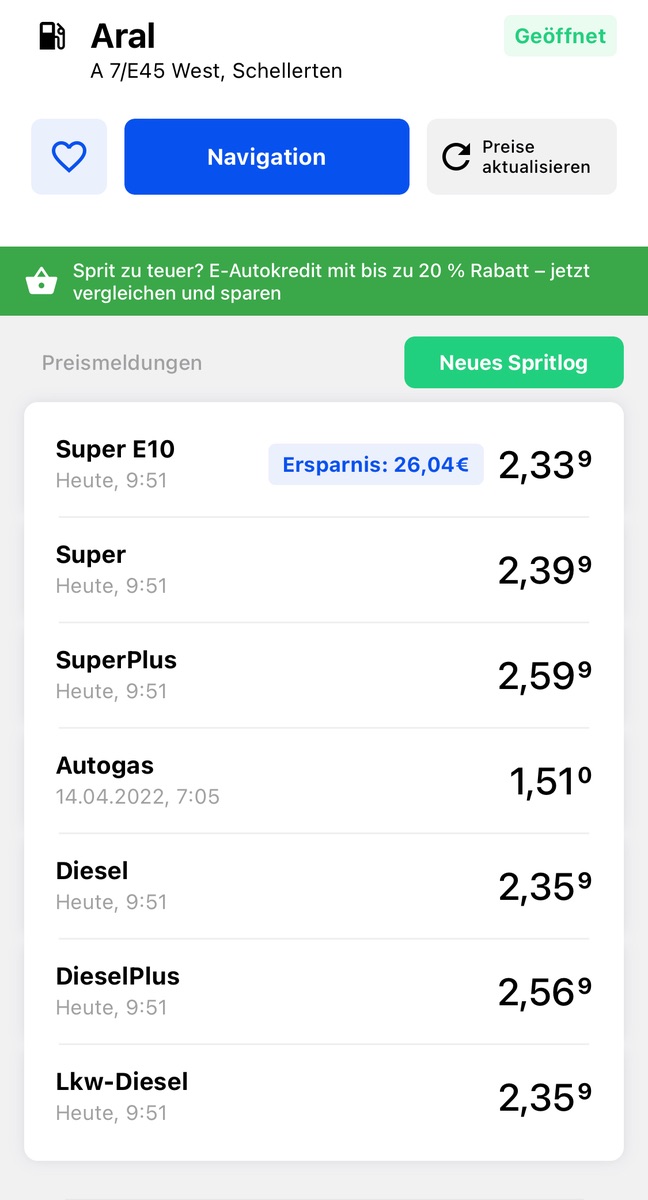Tap Preise aktualisieren to refresh prices
The width and height of the screenshot is (648, 1200).
click(x=521, y=157)
